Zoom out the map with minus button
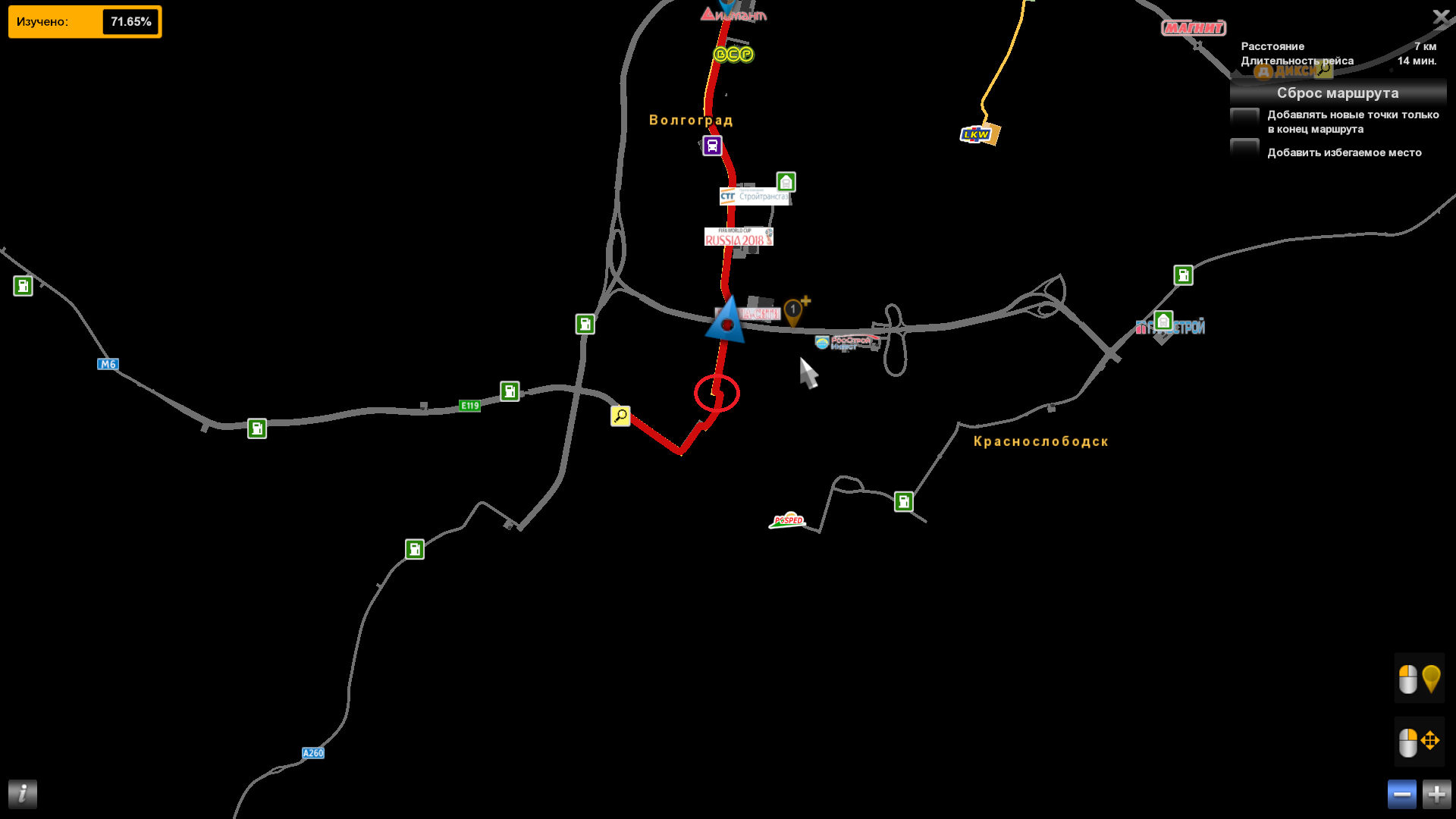The width and height of the screenshot is (1456, 819). (x=1401, y=794)
